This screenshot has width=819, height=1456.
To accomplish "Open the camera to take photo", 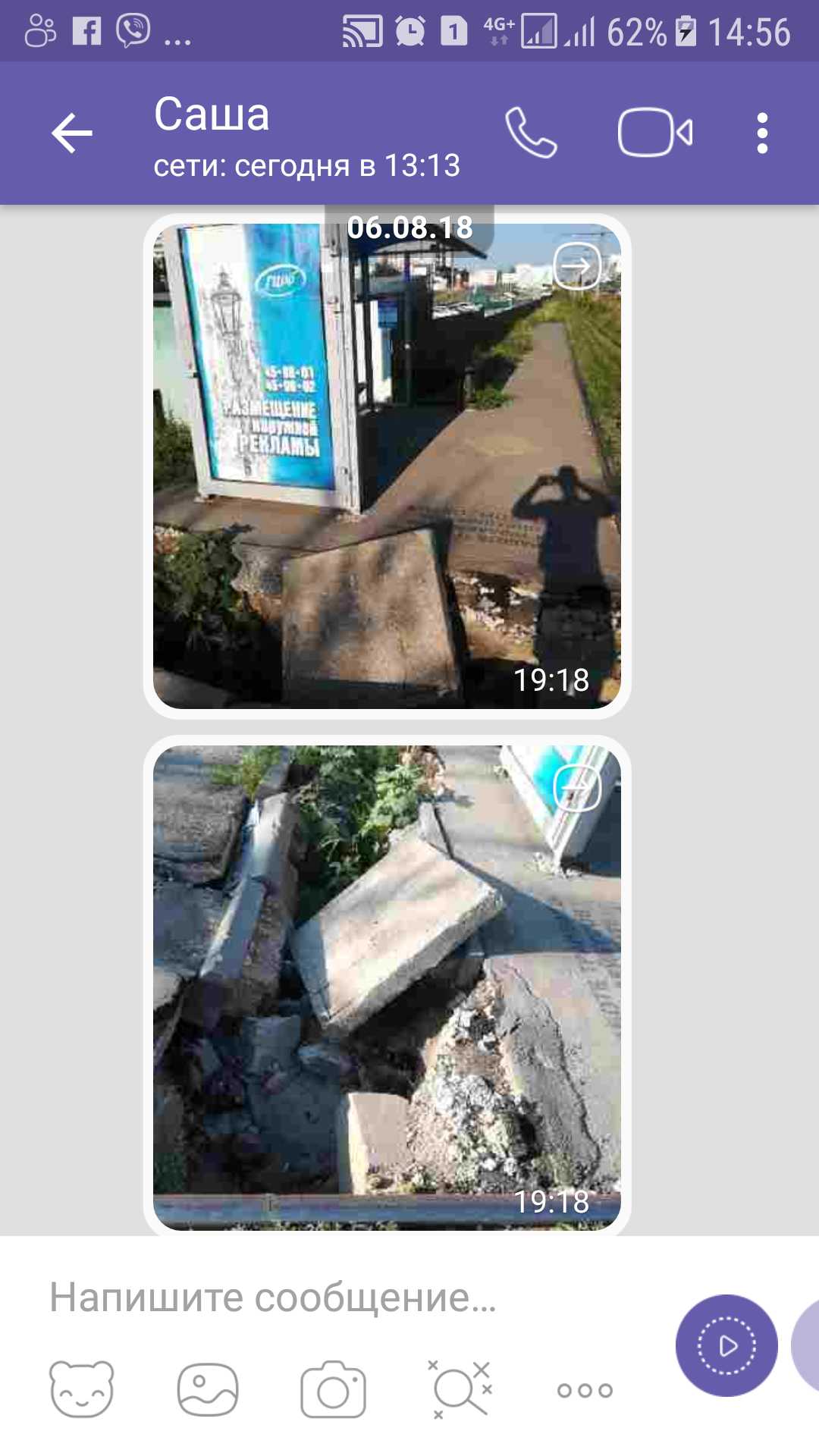I will (333, 1389).
